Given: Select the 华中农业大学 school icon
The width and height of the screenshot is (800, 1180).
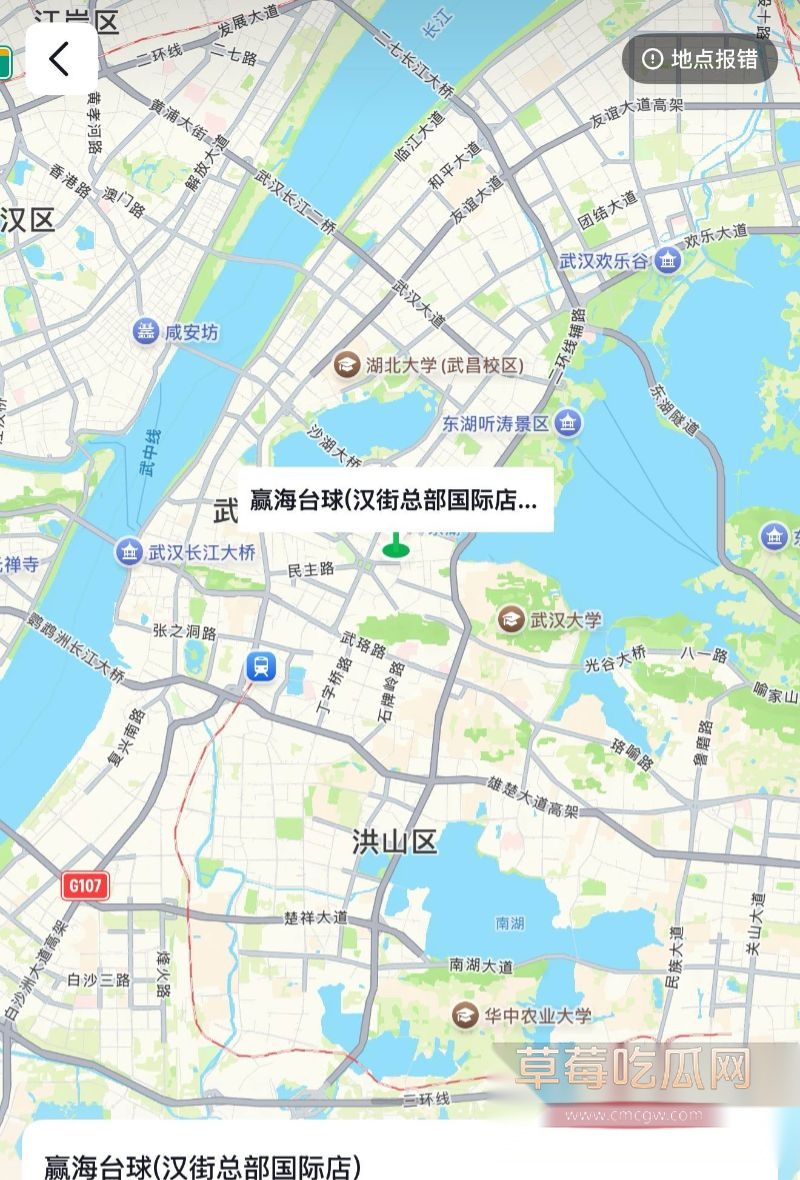Looking at the screenshot, I should 464,1013.
